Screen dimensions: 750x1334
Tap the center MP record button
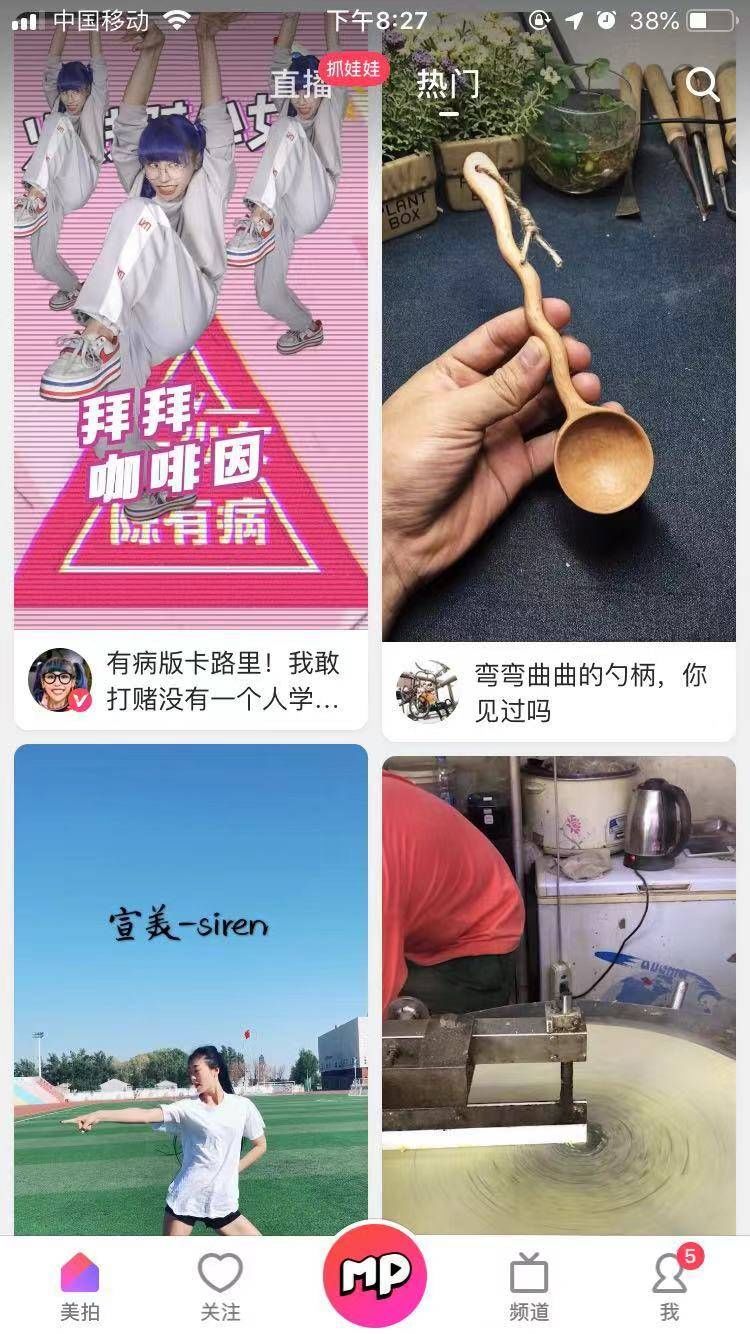[375, 1274]
